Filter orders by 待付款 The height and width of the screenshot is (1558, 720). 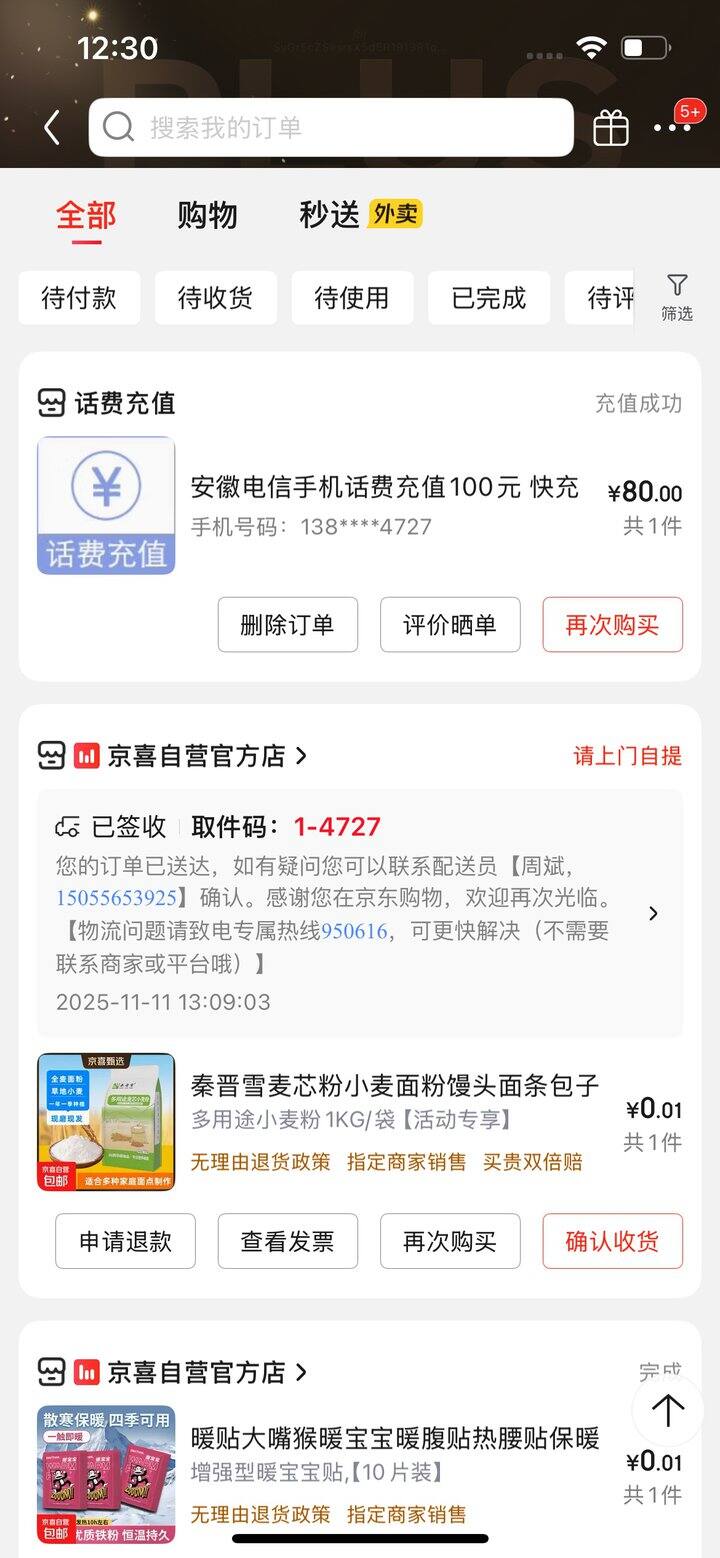[79, 298]
